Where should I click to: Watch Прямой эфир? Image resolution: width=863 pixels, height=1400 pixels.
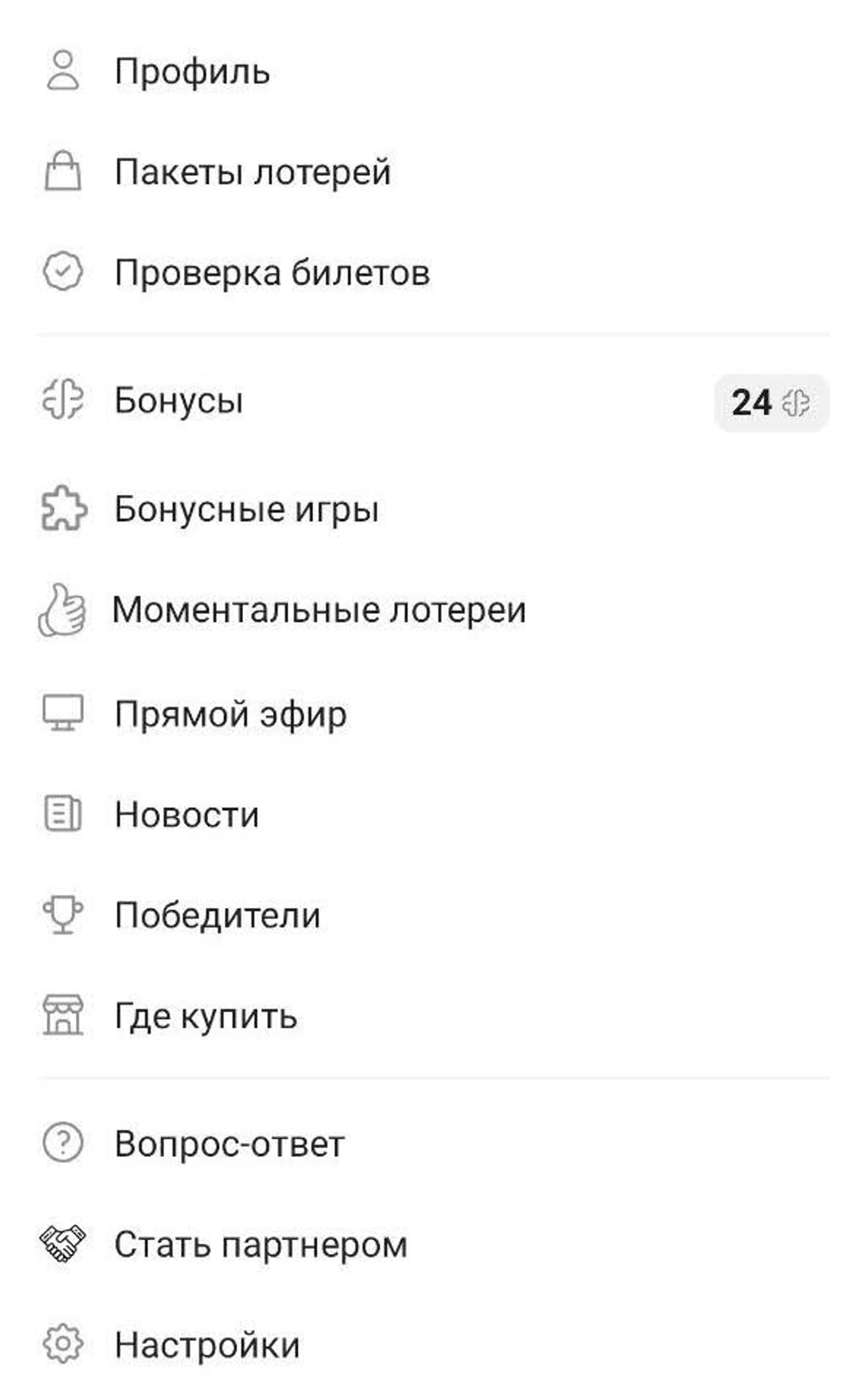[431, 714]
